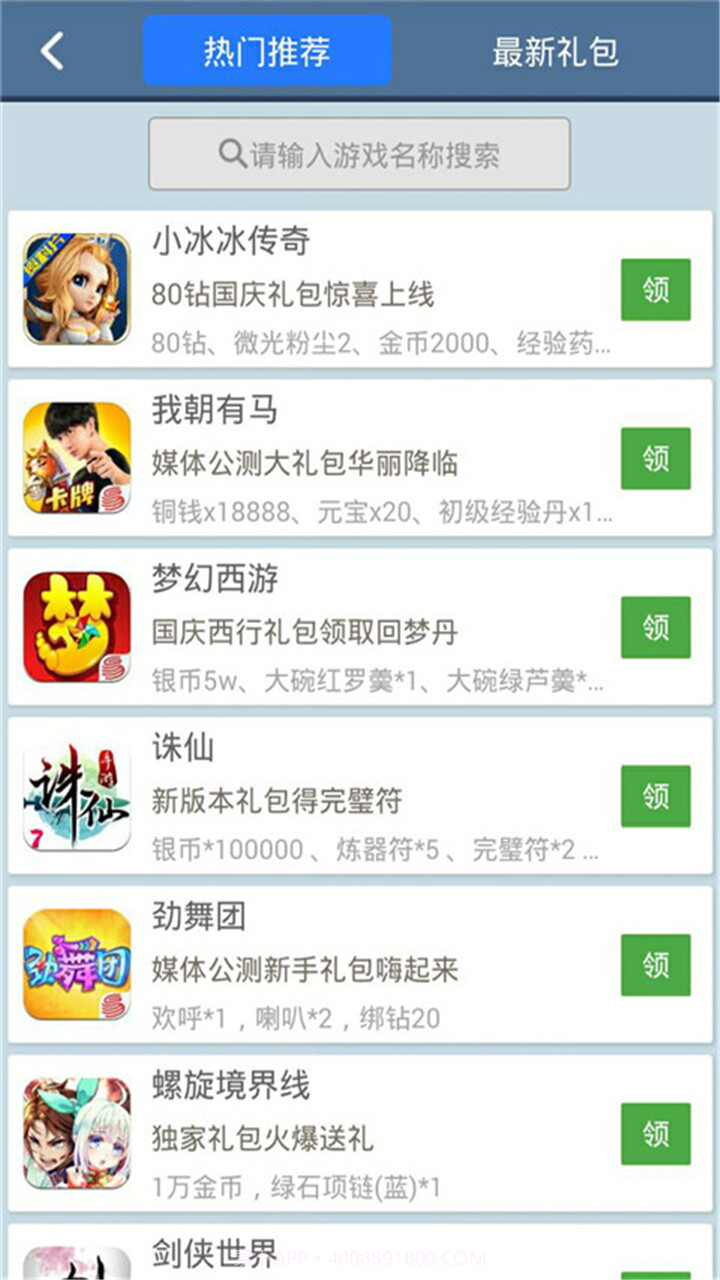Tap the 请输入游戏名称搜索 search field
This screenshot has width=720, height=1280.
[360, 154]
